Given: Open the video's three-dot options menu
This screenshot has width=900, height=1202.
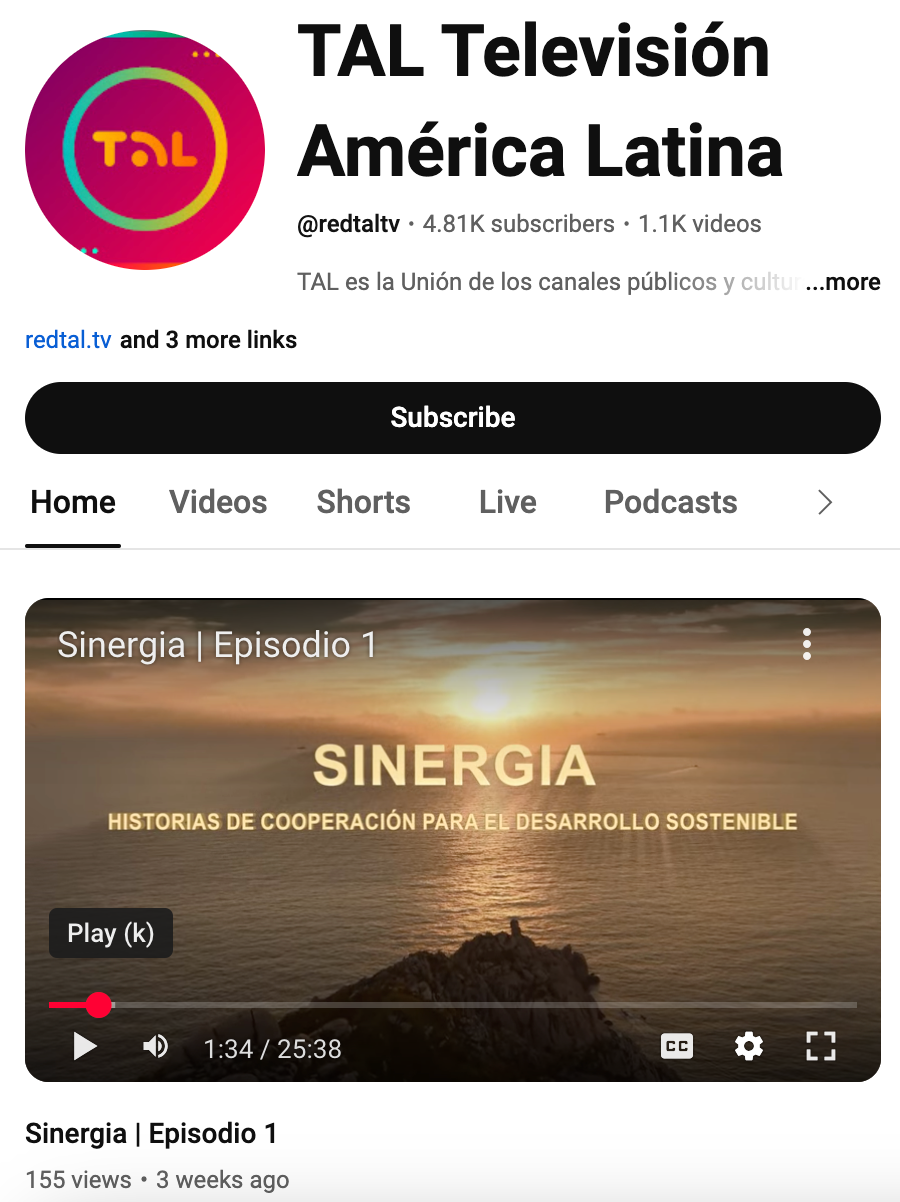Looking at the screenshot, I should coord(807,645).
